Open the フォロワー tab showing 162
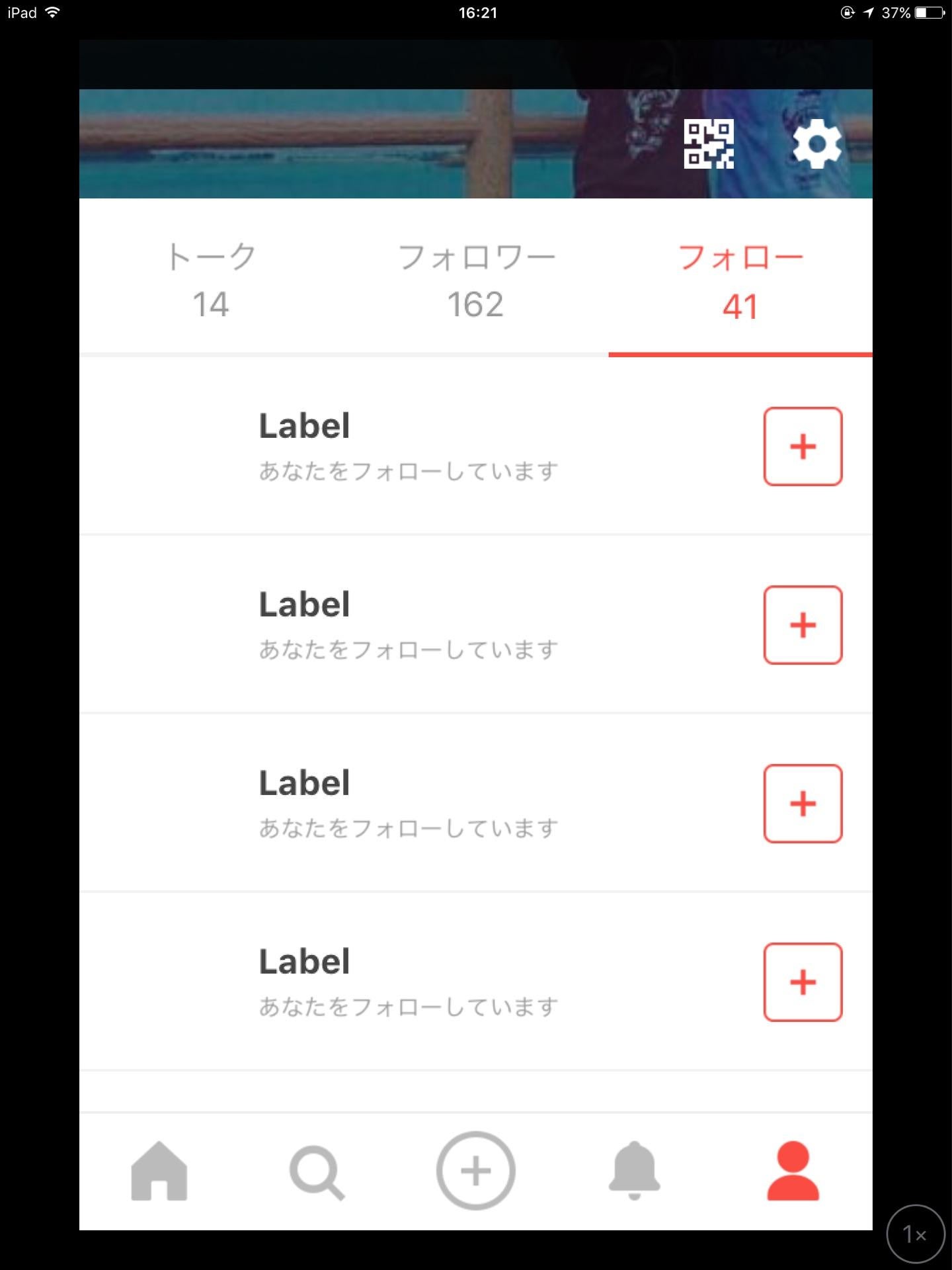 (x=476, y=278)
